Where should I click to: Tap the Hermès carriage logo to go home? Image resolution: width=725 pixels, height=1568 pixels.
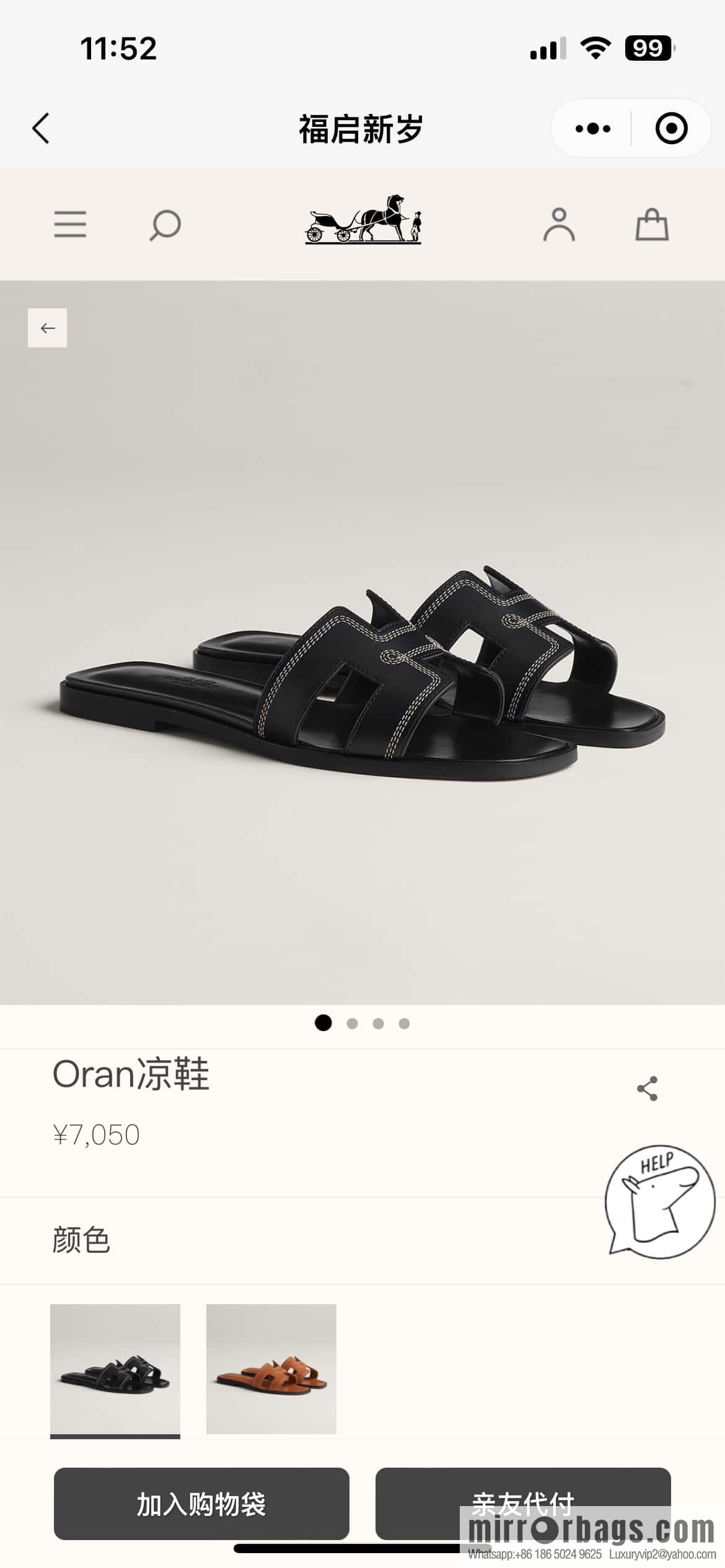pos(363,220)
